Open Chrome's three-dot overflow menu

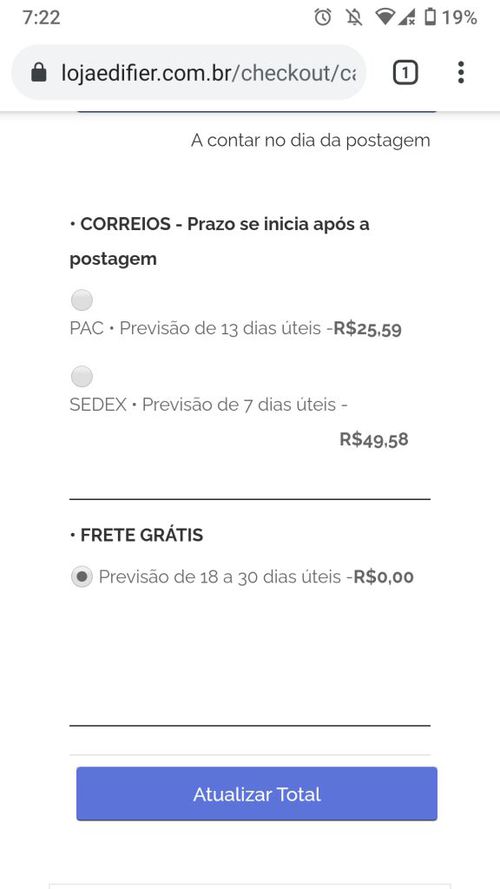(461, 73)
